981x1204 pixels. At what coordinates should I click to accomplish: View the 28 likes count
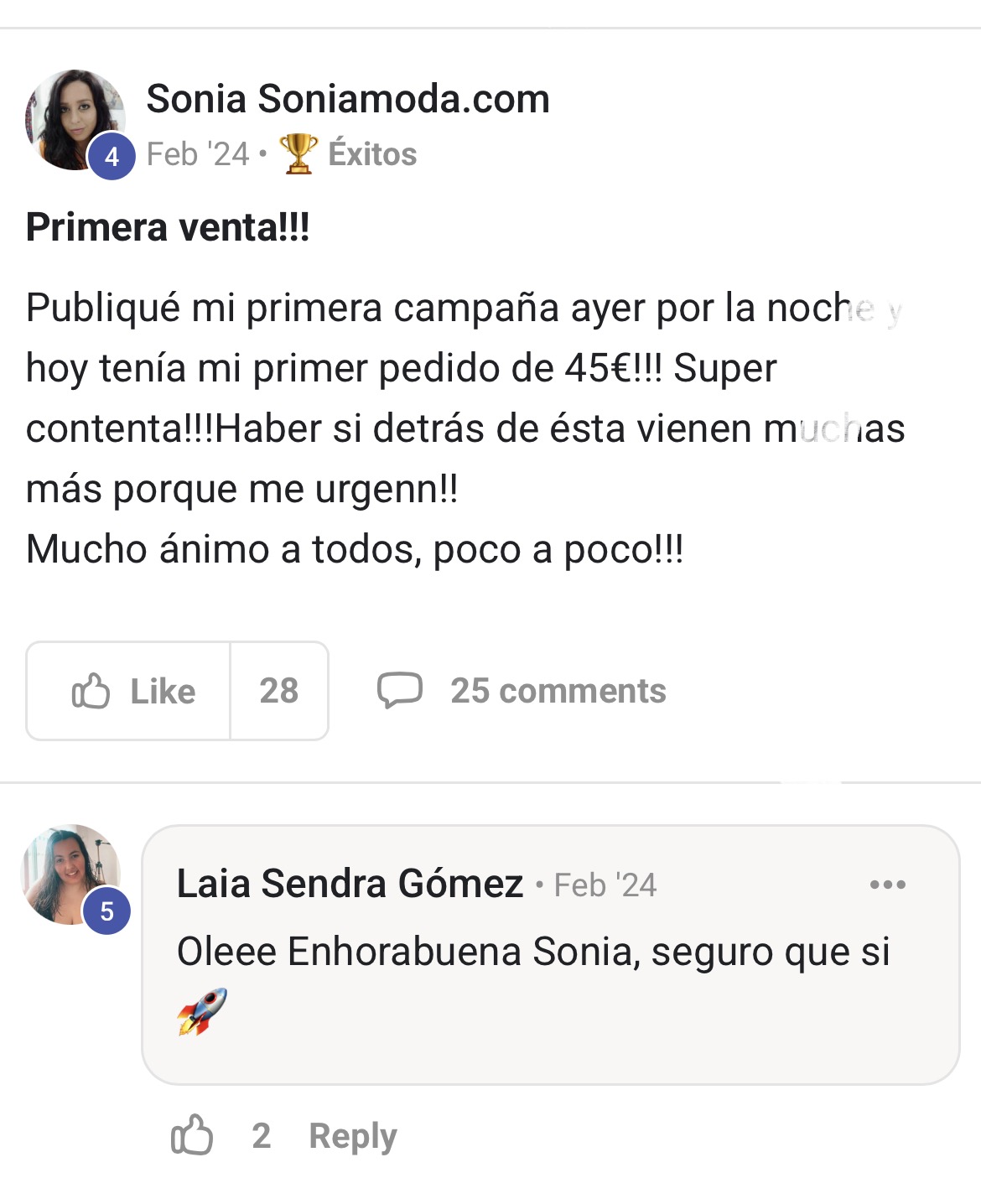click(x=279, y=691)
